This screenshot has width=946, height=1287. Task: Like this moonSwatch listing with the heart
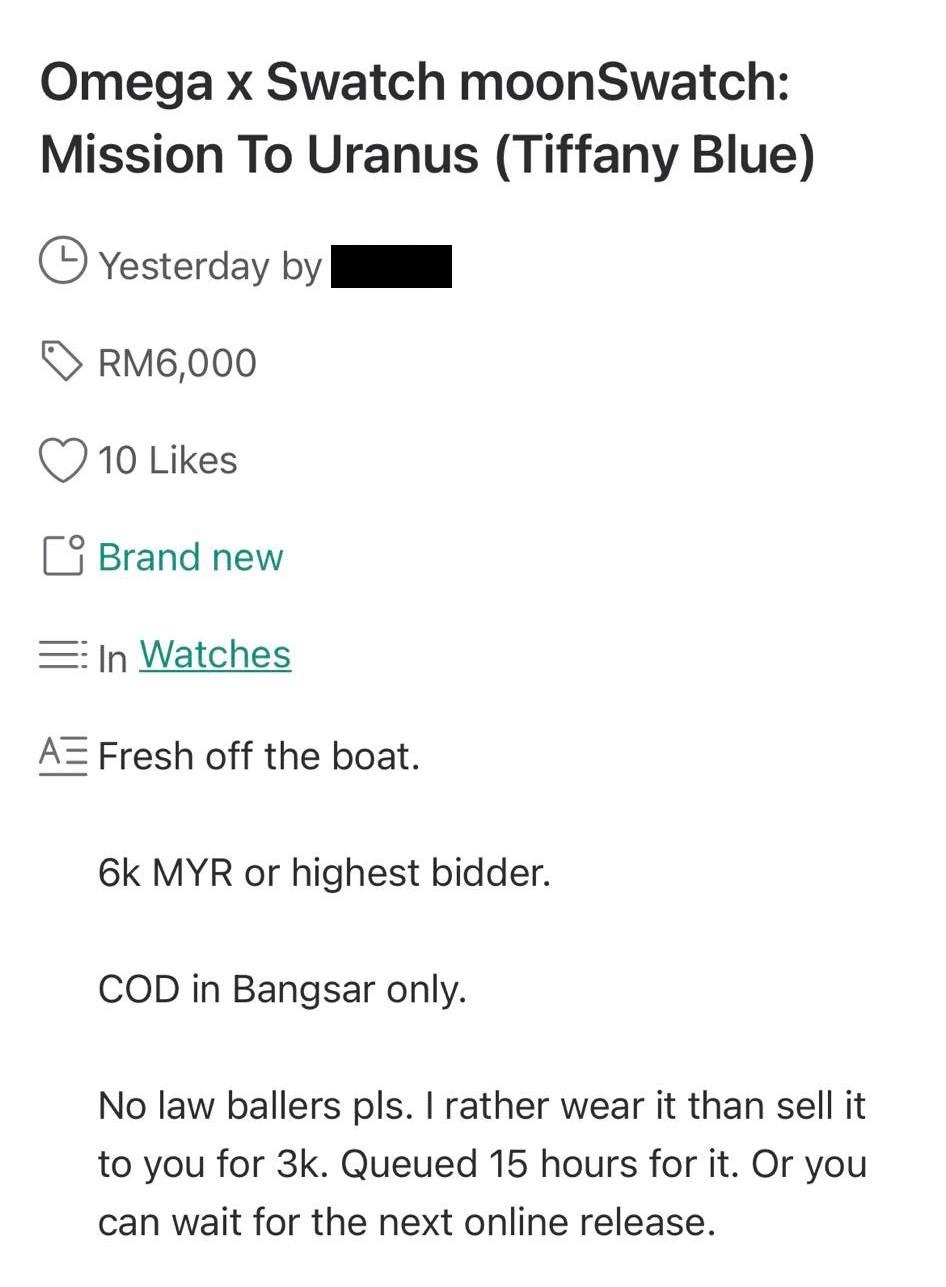[x=62, y=460]
